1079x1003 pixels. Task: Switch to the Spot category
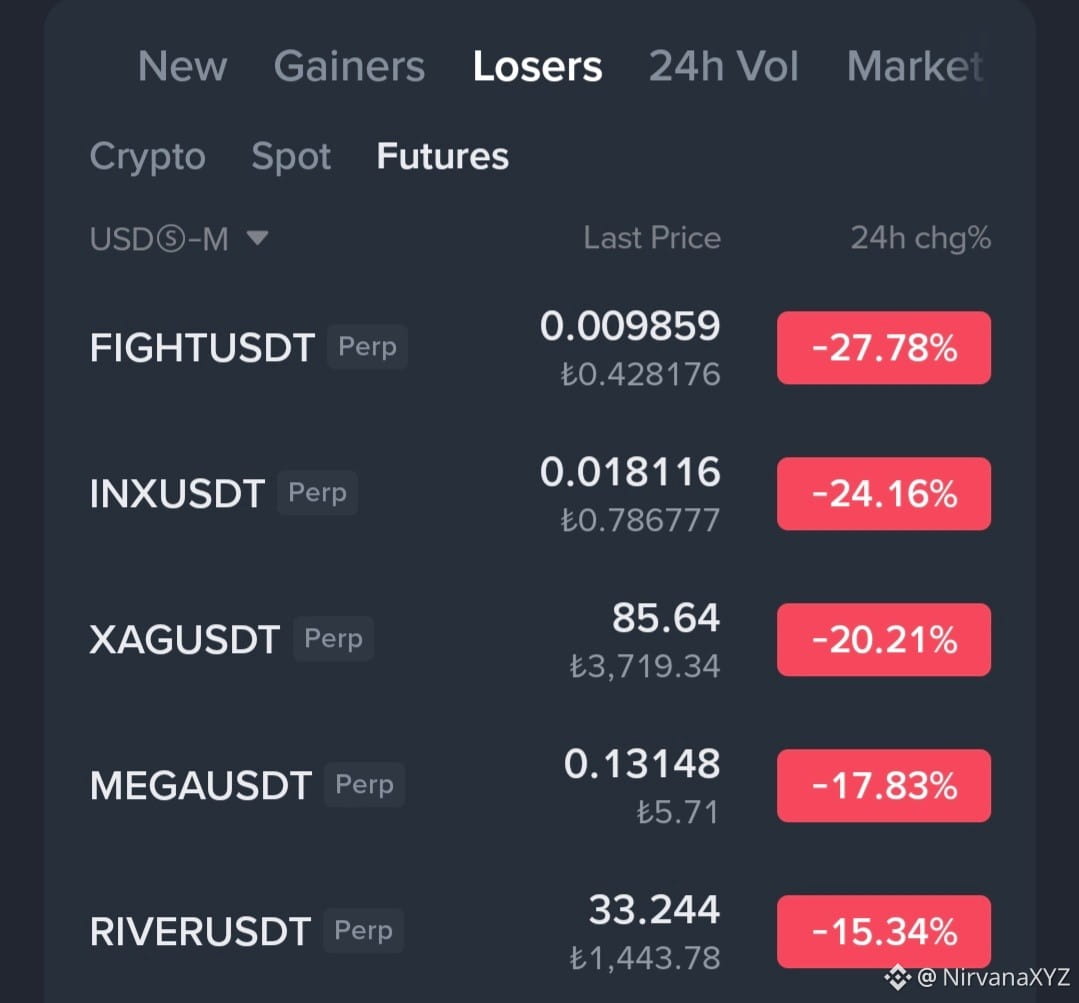[x=291, y=156]
